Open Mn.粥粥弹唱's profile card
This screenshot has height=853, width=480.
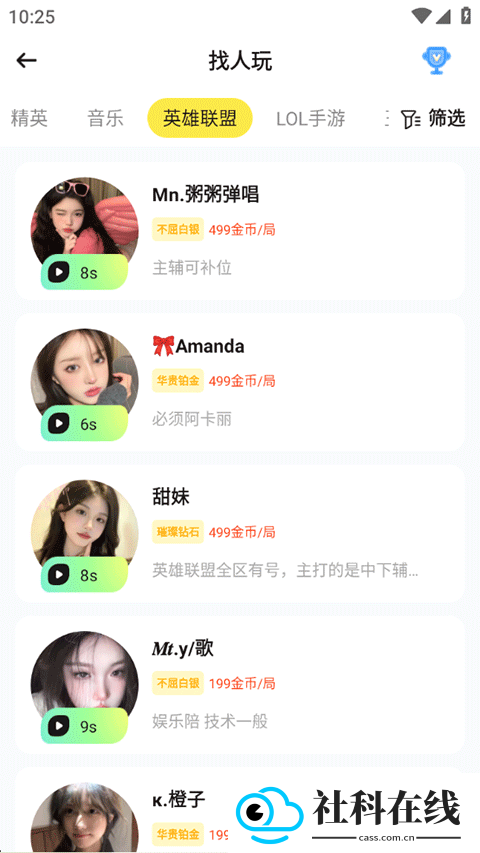(x=240, y=231)
